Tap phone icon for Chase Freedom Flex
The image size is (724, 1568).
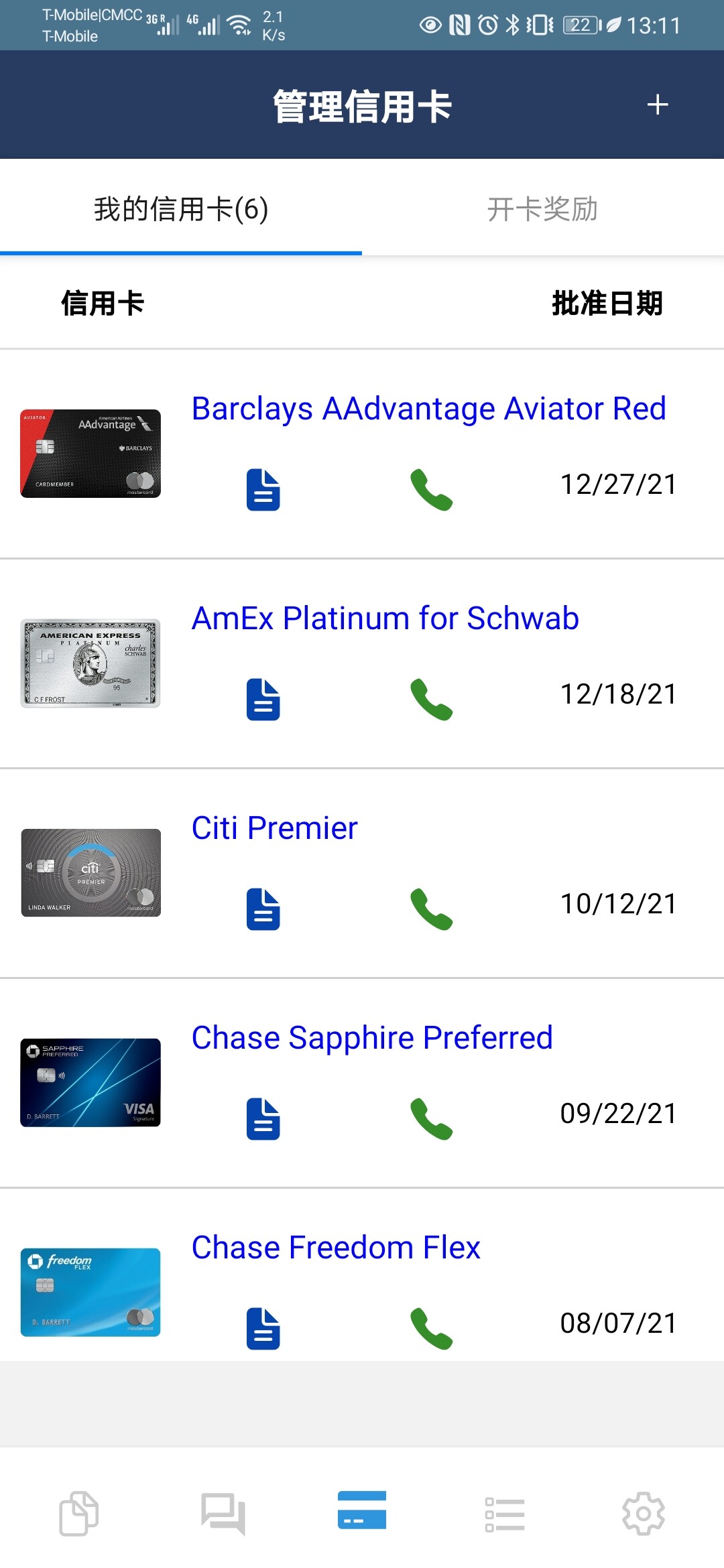(432, 1329)
